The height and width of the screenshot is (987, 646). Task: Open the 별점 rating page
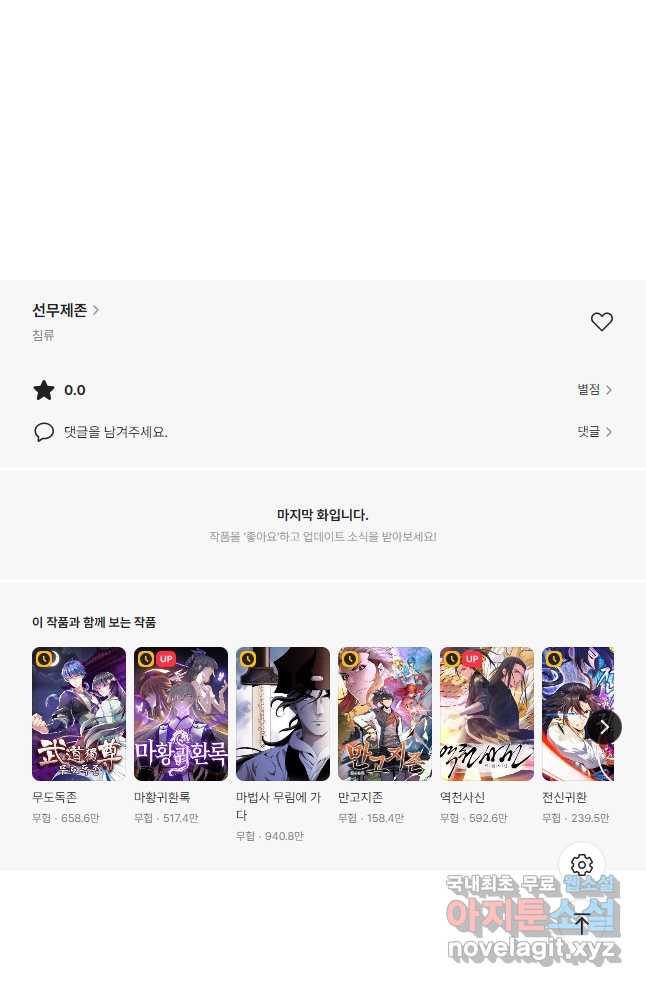[x=594, y=390]
